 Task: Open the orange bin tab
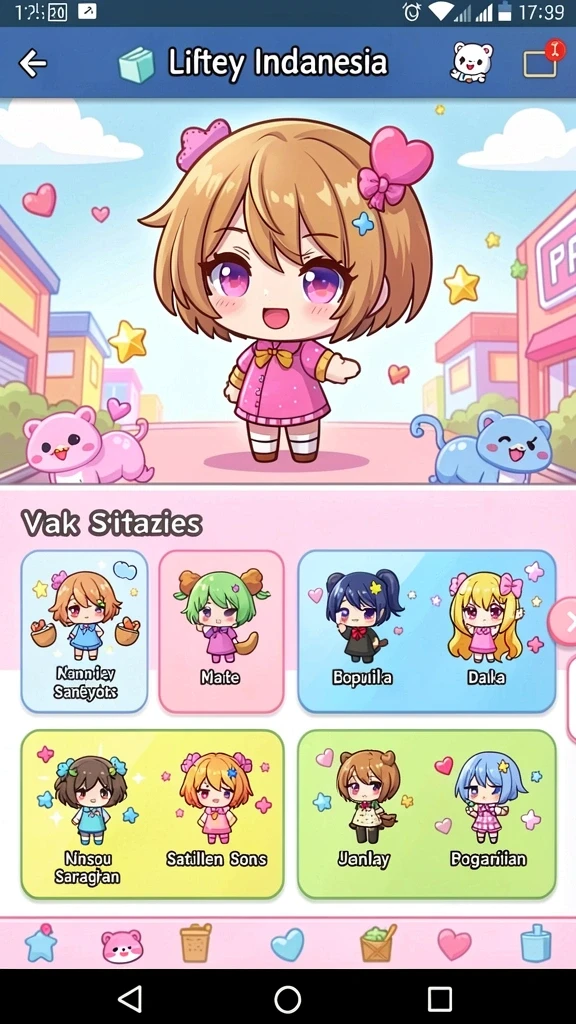[x=196, y=943]
